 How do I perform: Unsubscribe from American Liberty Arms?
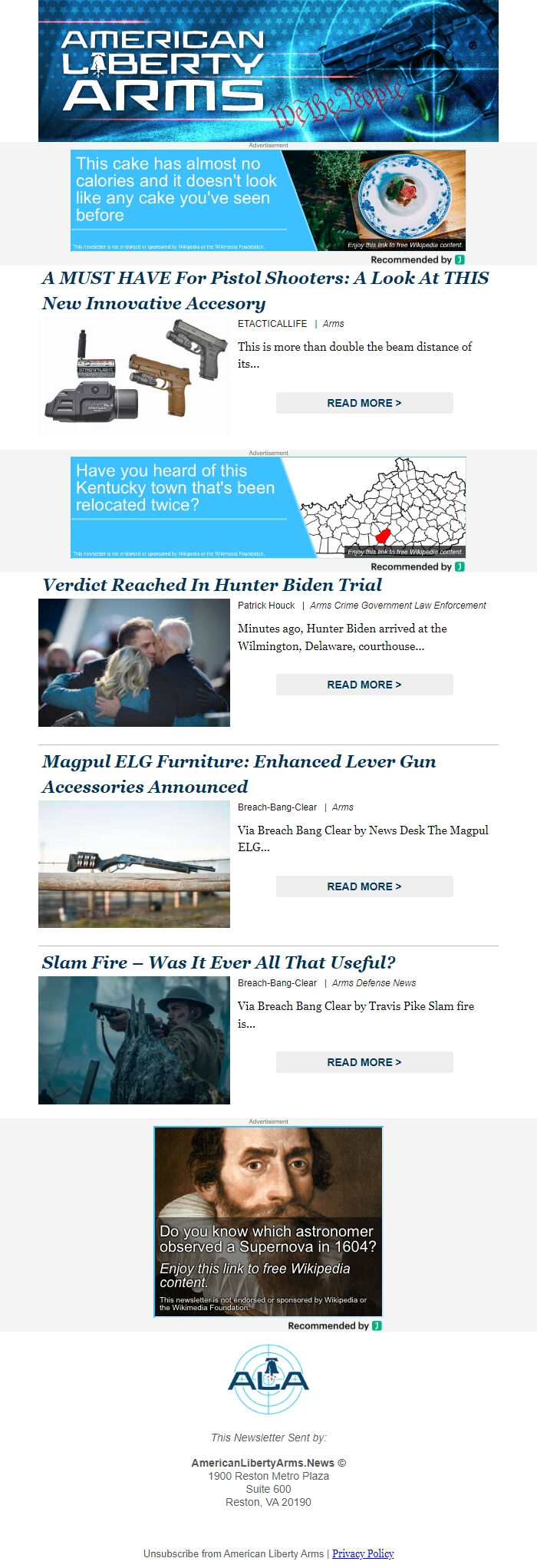pos(233,1553)
